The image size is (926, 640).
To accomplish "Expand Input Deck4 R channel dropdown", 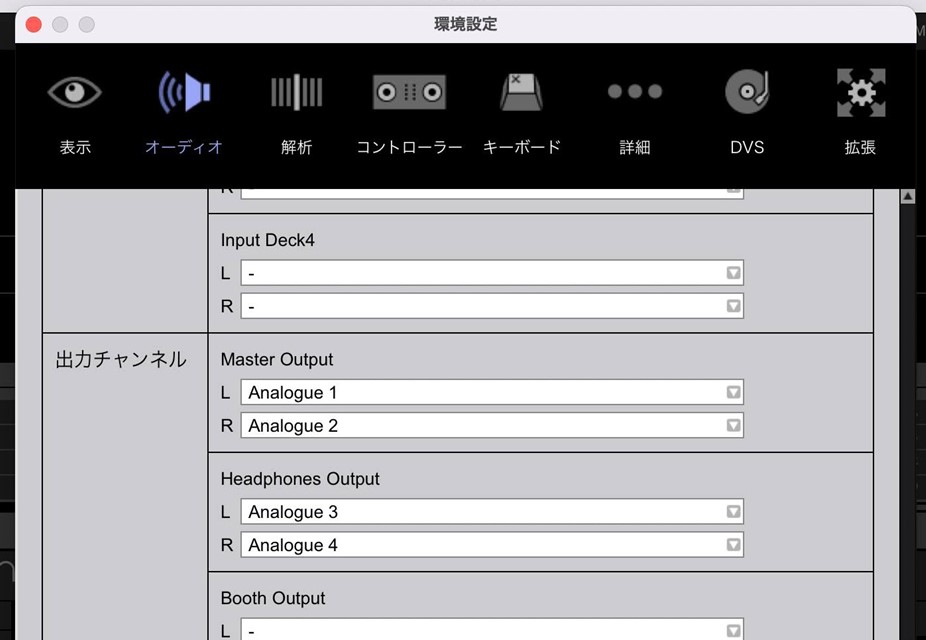I will tap(492, 306).
